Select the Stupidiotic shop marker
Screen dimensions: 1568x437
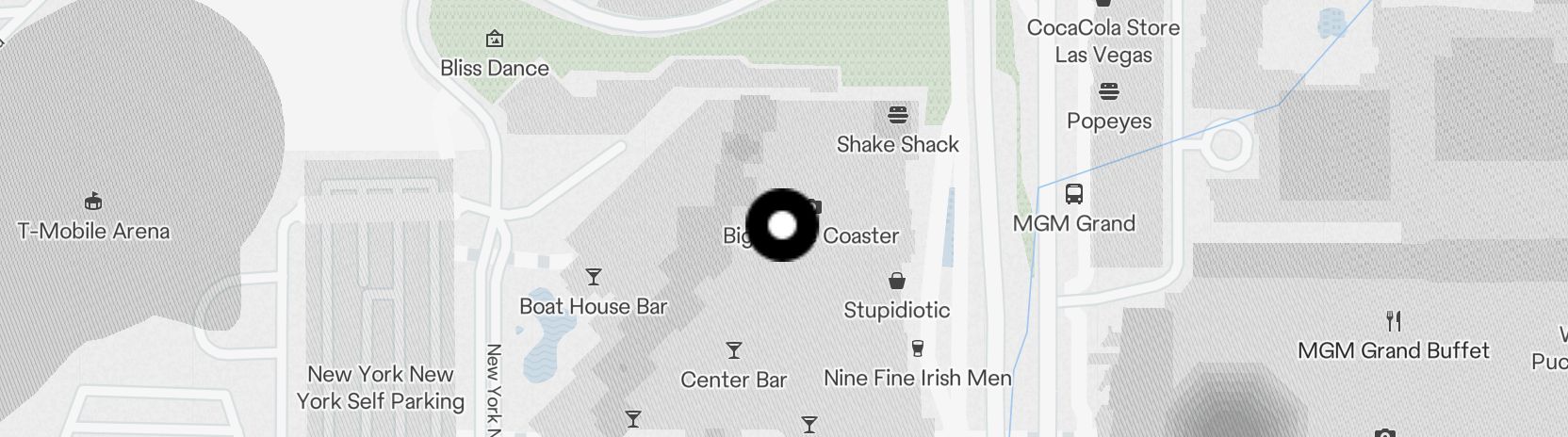click(x=897, y=282)
